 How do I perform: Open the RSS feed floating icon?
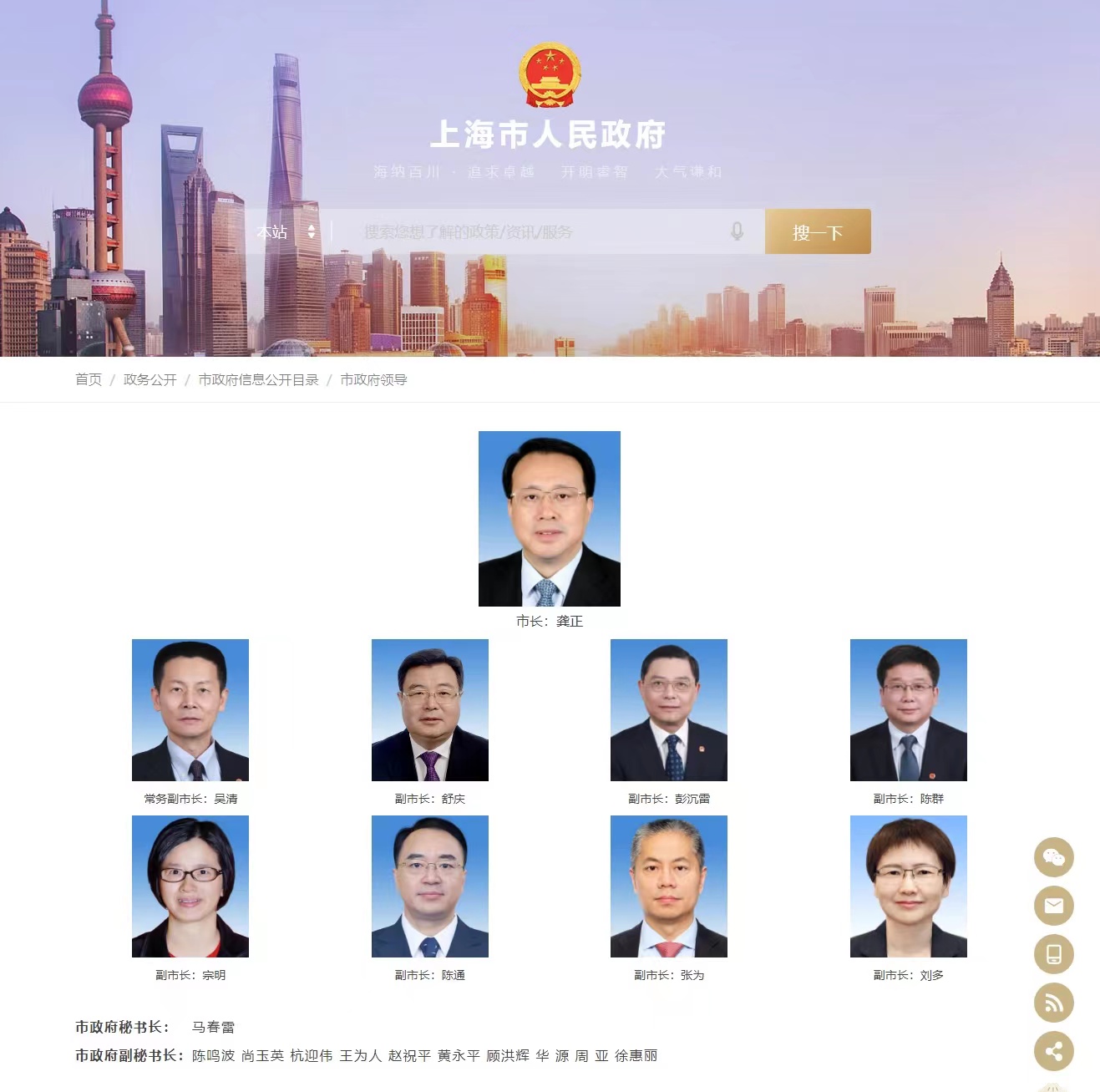click(x=1053, y=1003)
